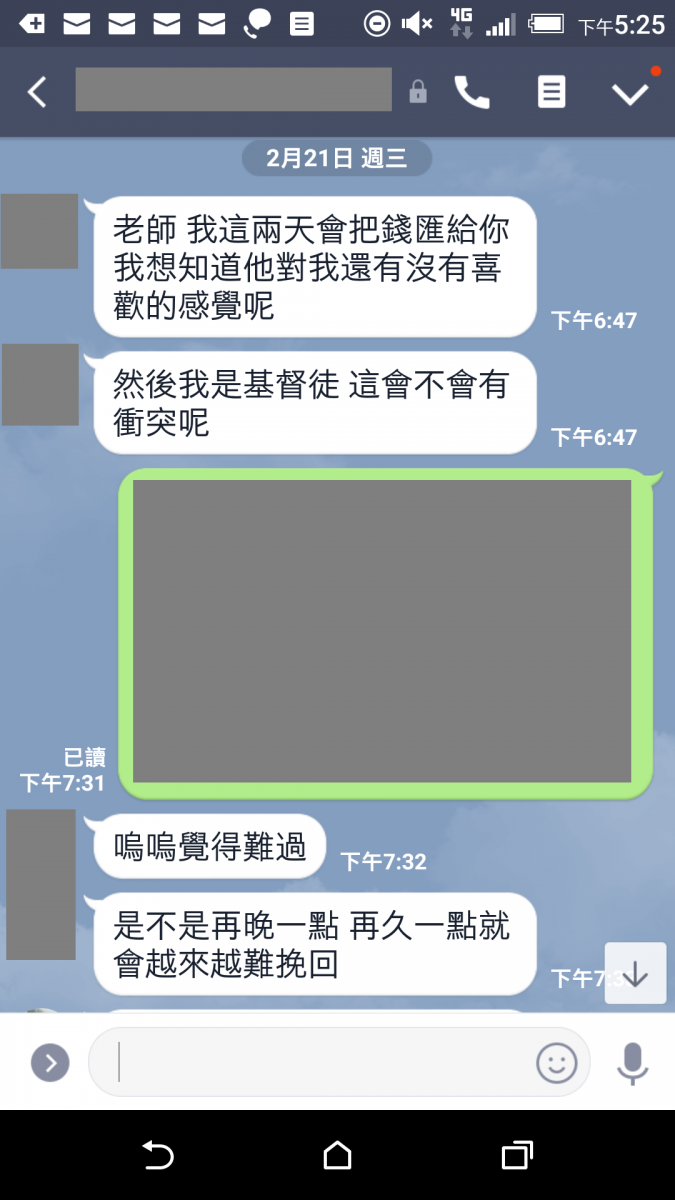Screen dimensions: 675x1200
Task: Expand the chat options dropdown arrow
Action: tap(630, 93)
